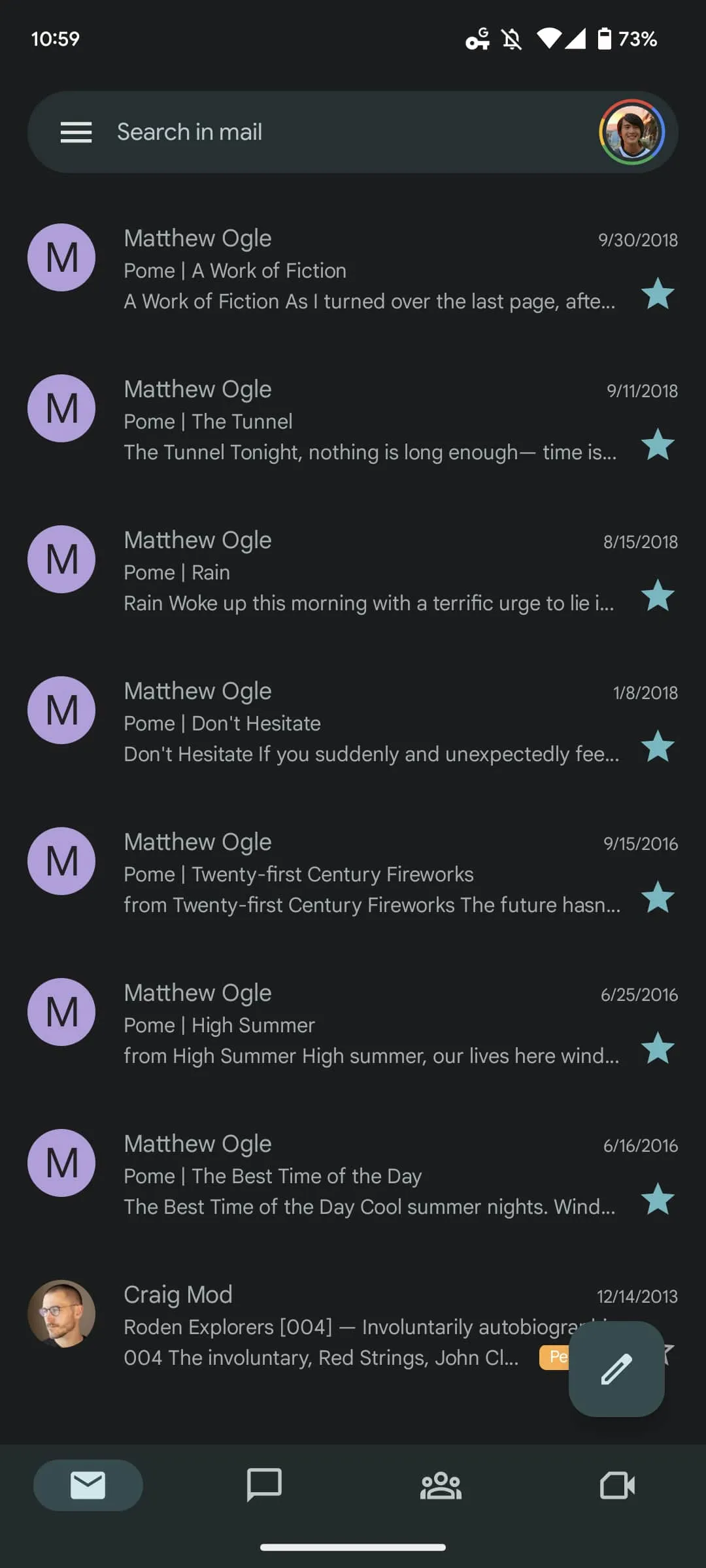Open the Pome | Rain conversation
Screen dimensions: 706x1568
click(327, 571)
